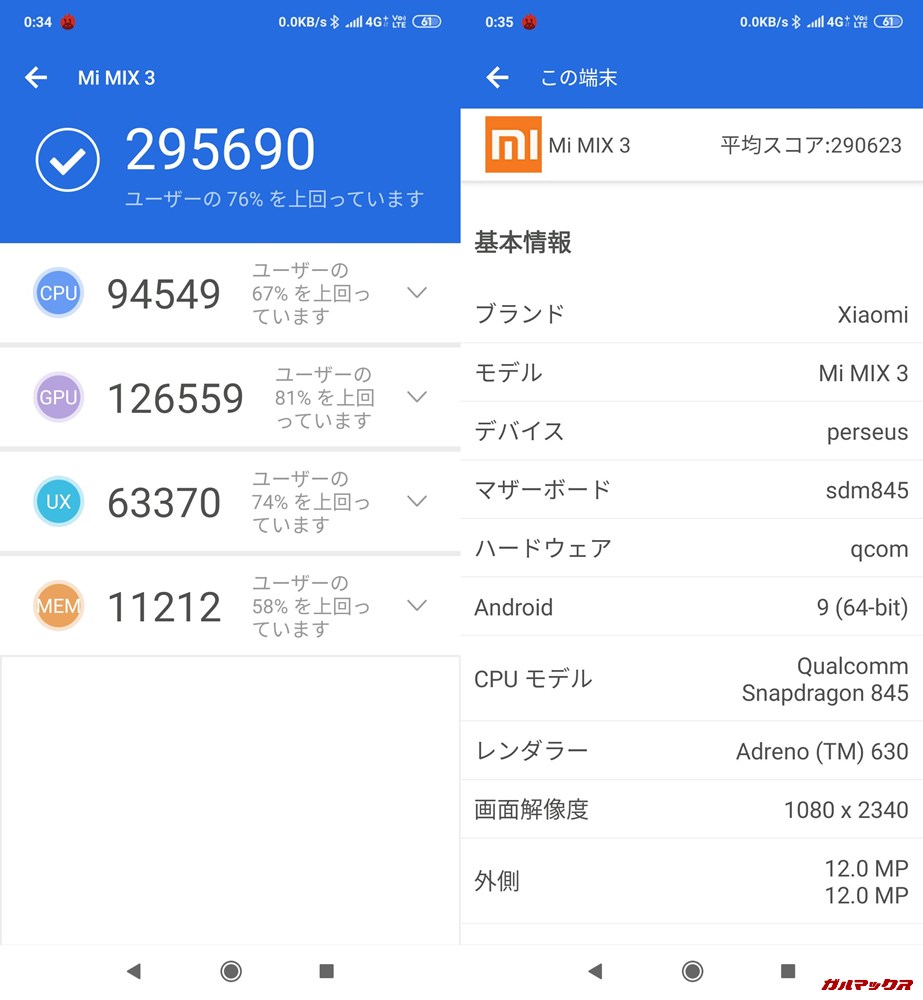Tap the total score 295690
The height and width of the screenshot is (1000, 923).
click(x=220, y=148)
